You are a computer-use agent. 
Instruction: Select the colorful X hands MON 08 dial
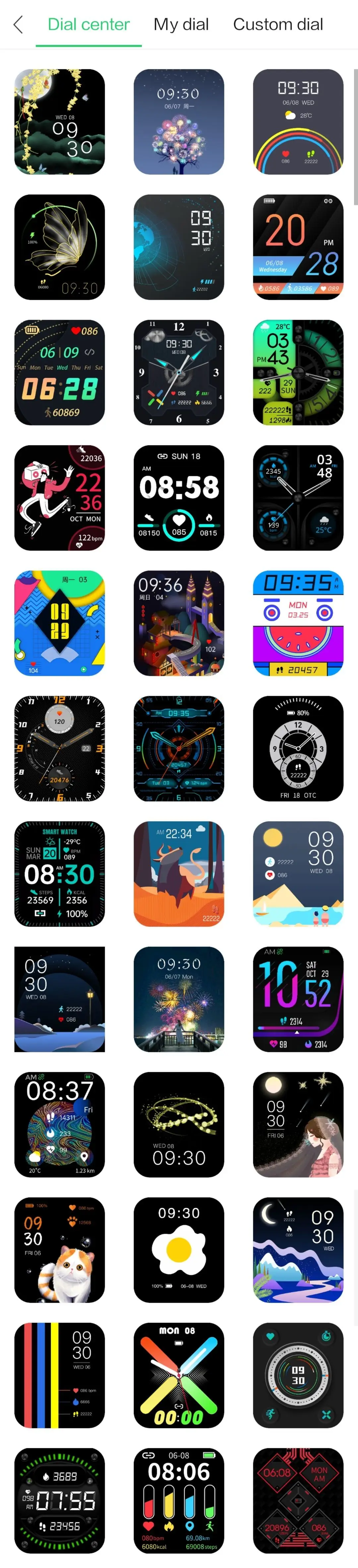click(x=179, y=1376)
